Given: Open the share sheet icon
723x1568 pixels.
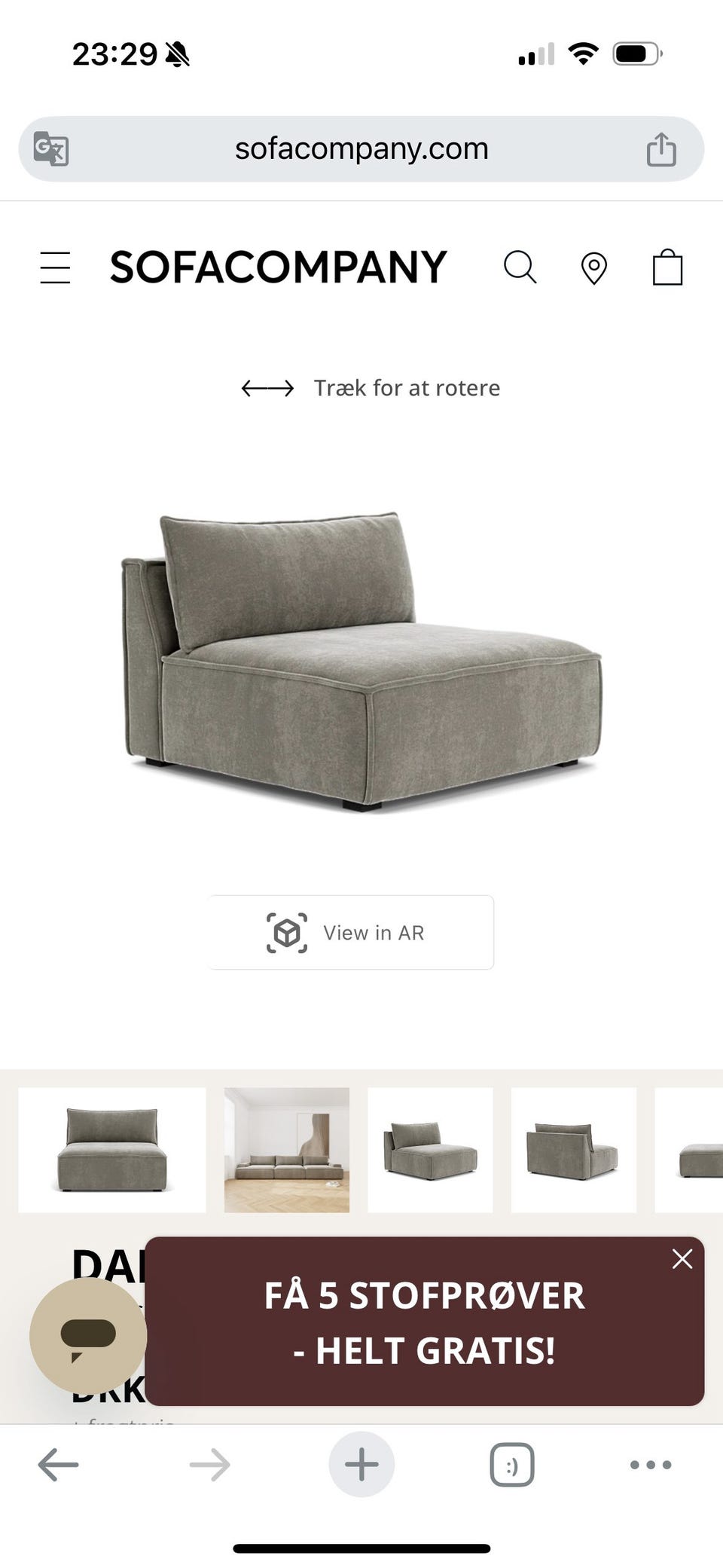Looking at the screenshot, I should click(x=662, y=148).
